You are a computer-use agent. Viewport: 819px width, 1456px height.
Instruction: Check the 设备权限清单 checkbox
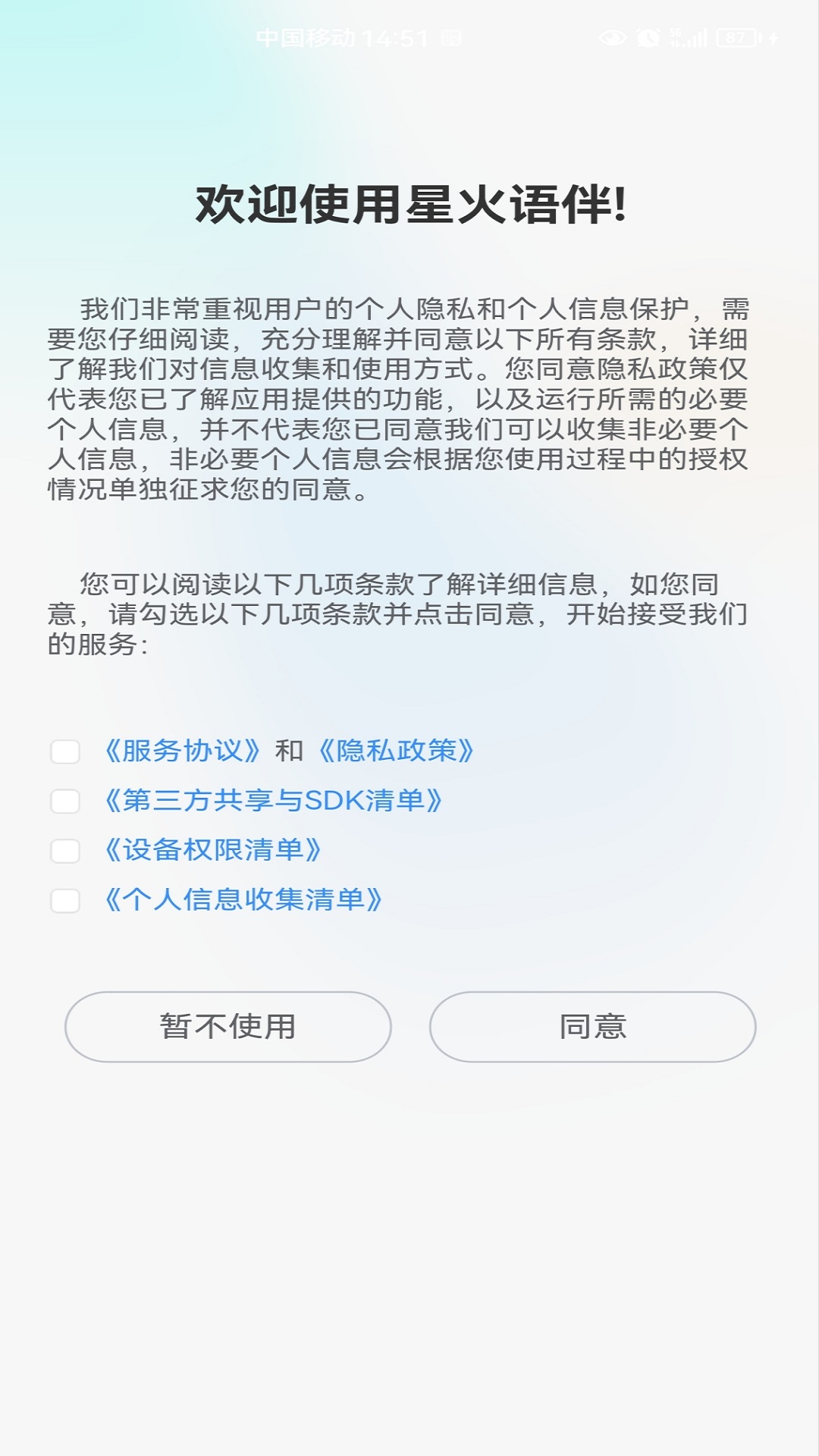65,851
